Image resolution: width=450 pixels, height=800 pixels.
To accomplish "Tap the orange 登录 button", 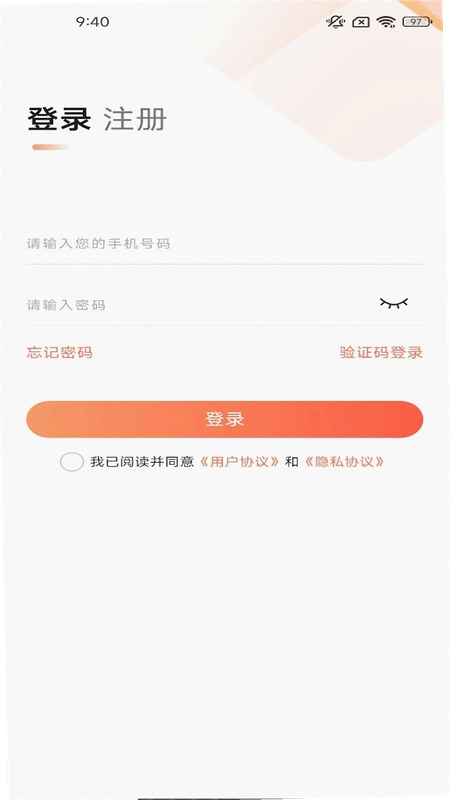I will click(224, 419).
